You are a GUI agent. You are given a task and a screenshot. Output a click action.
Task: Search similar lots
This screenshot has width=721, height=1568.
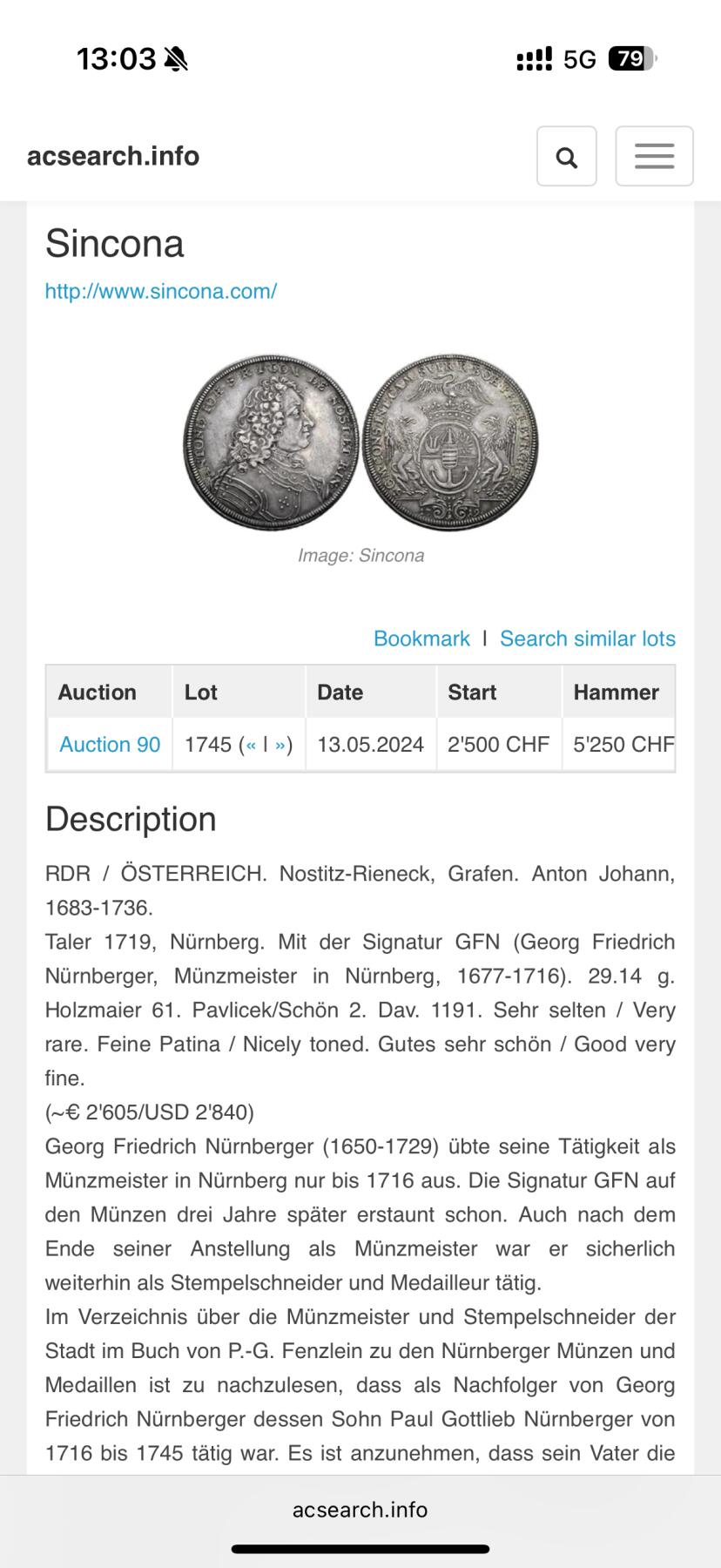pyautogui.click(x=587, y=639)
